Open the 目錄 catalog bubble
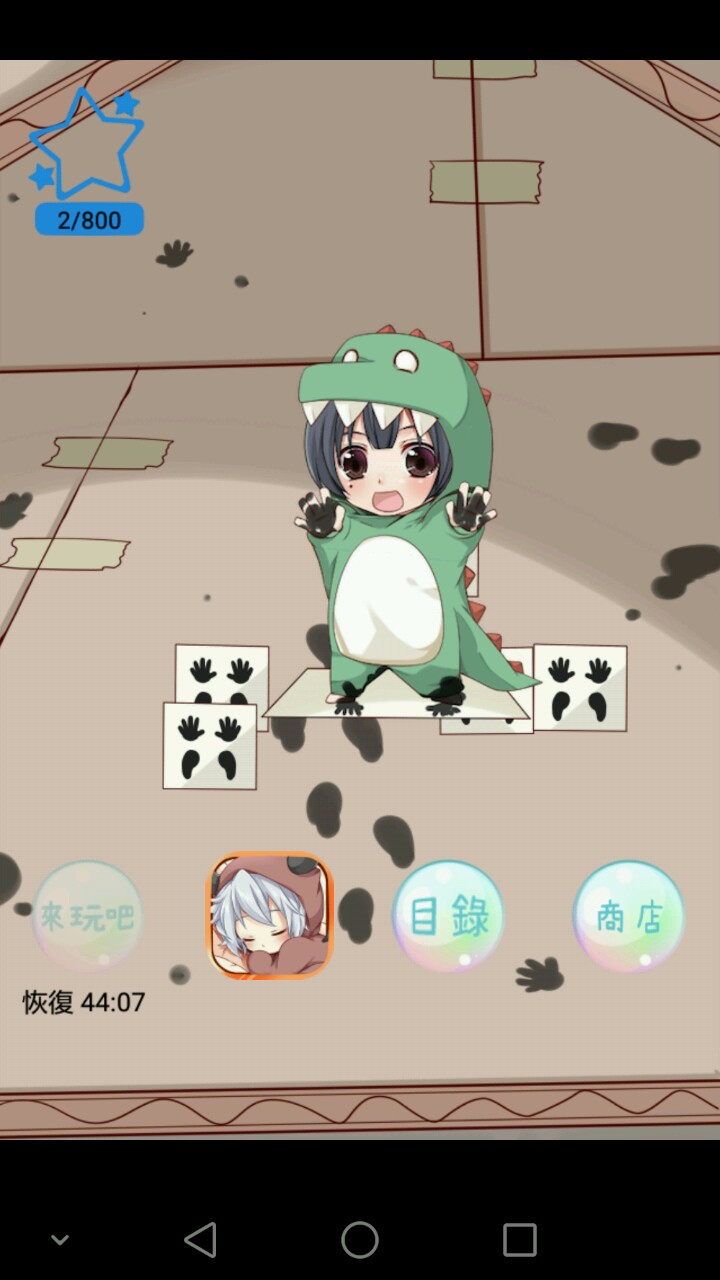The image size is (720, 1280). [449, 916]
